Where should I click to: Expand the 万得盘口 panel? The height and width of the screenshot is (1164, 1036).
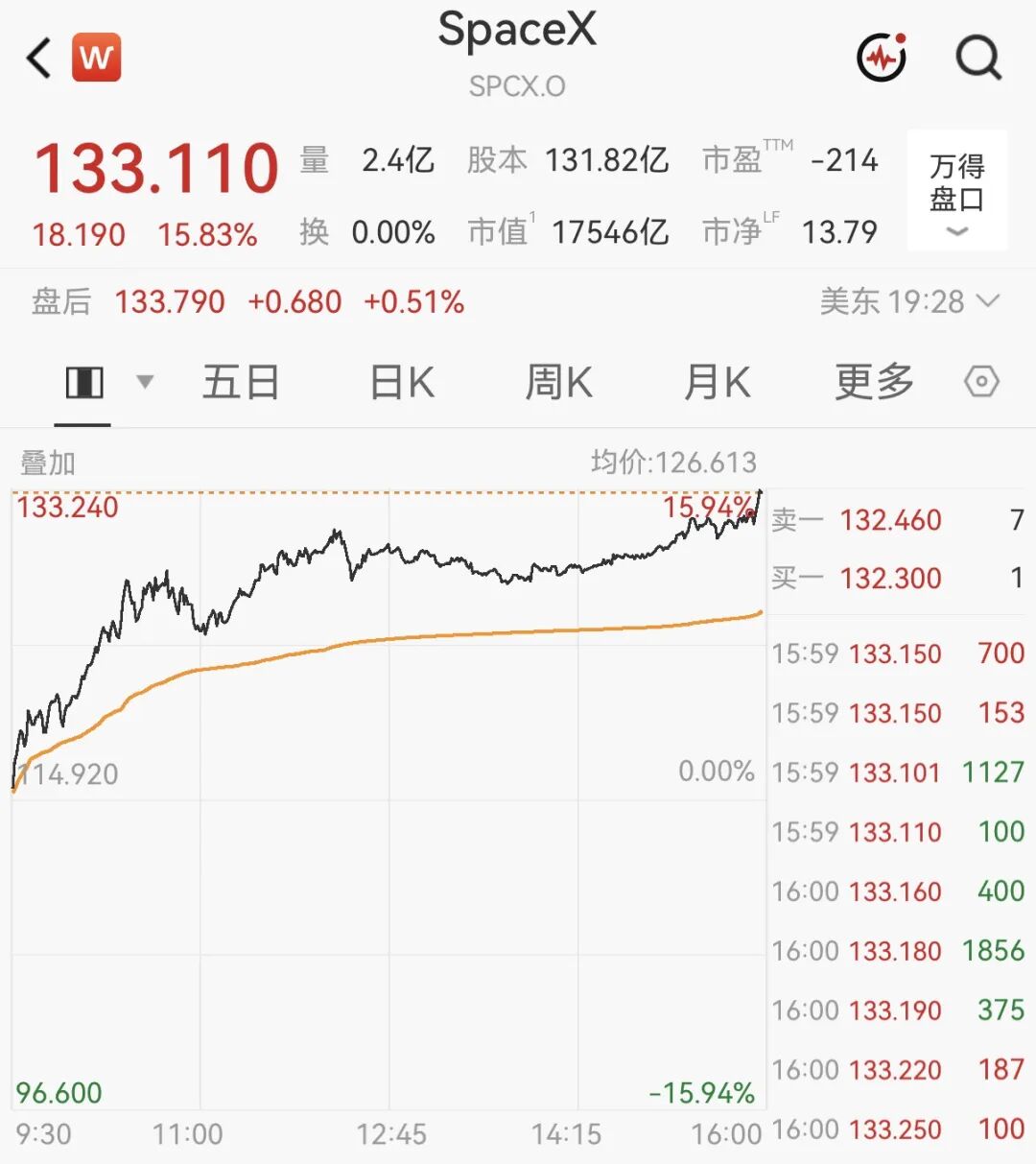(957, 191)
